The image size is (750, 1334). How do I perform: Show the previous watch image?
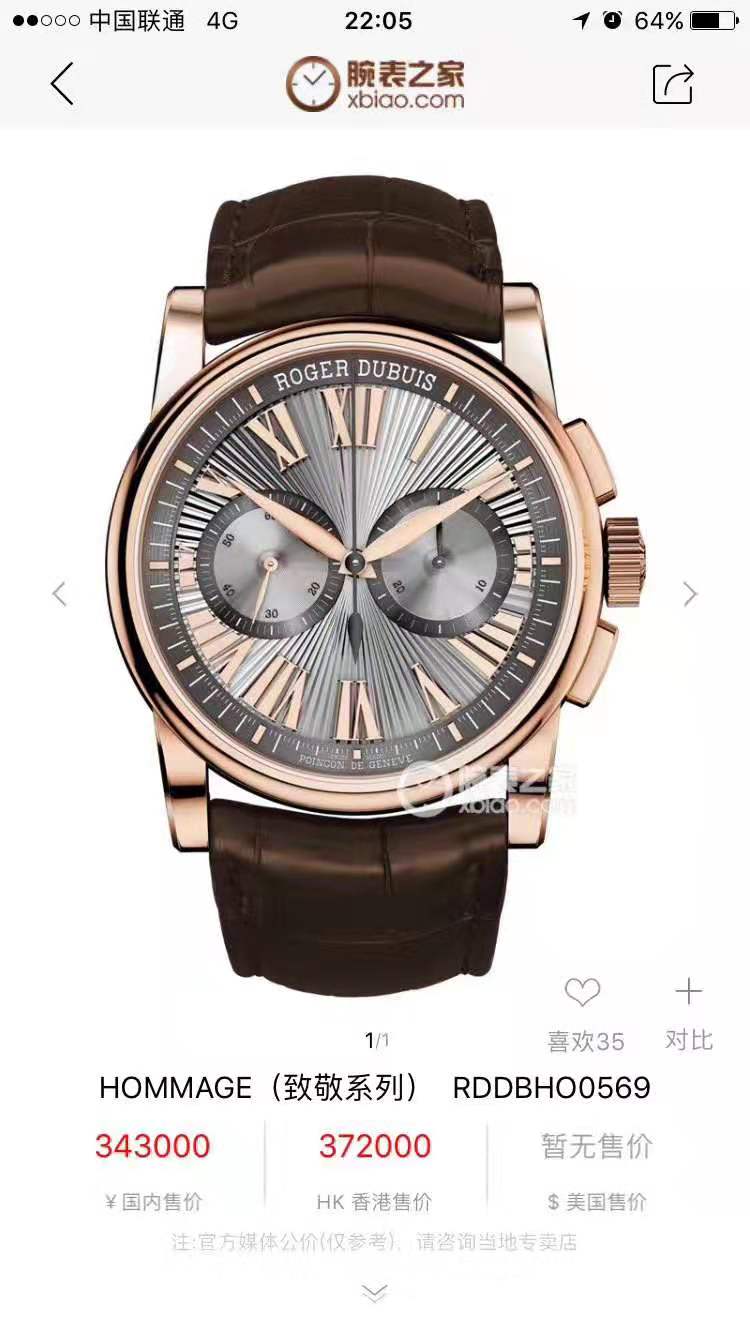59,594
